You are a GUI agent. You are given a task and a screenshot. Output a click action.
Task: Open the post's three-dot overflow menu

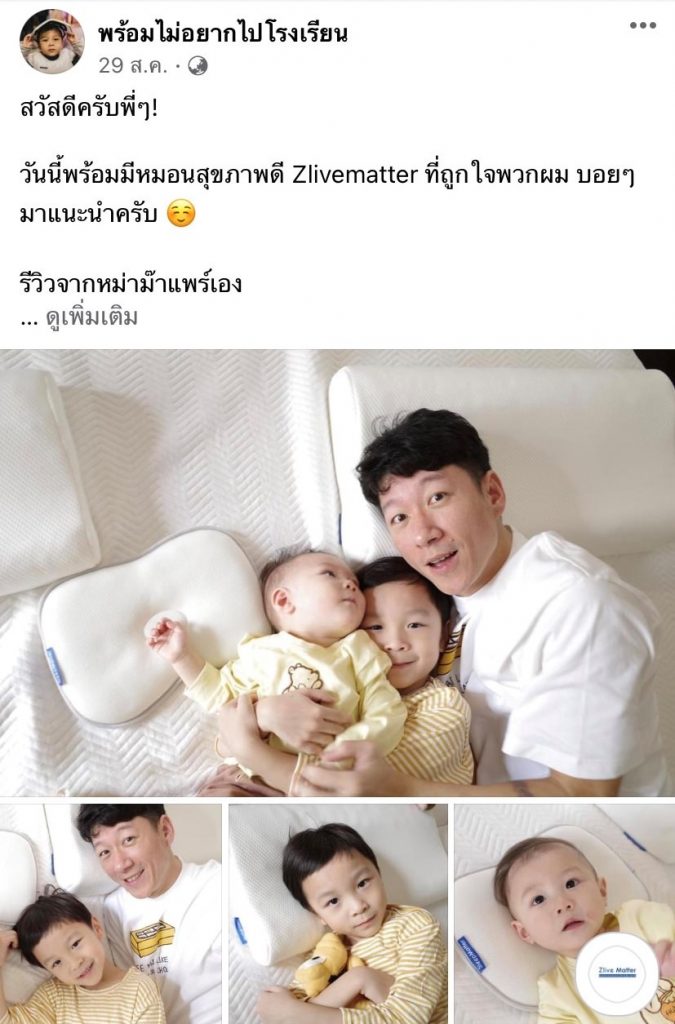(x=642, y=26)
